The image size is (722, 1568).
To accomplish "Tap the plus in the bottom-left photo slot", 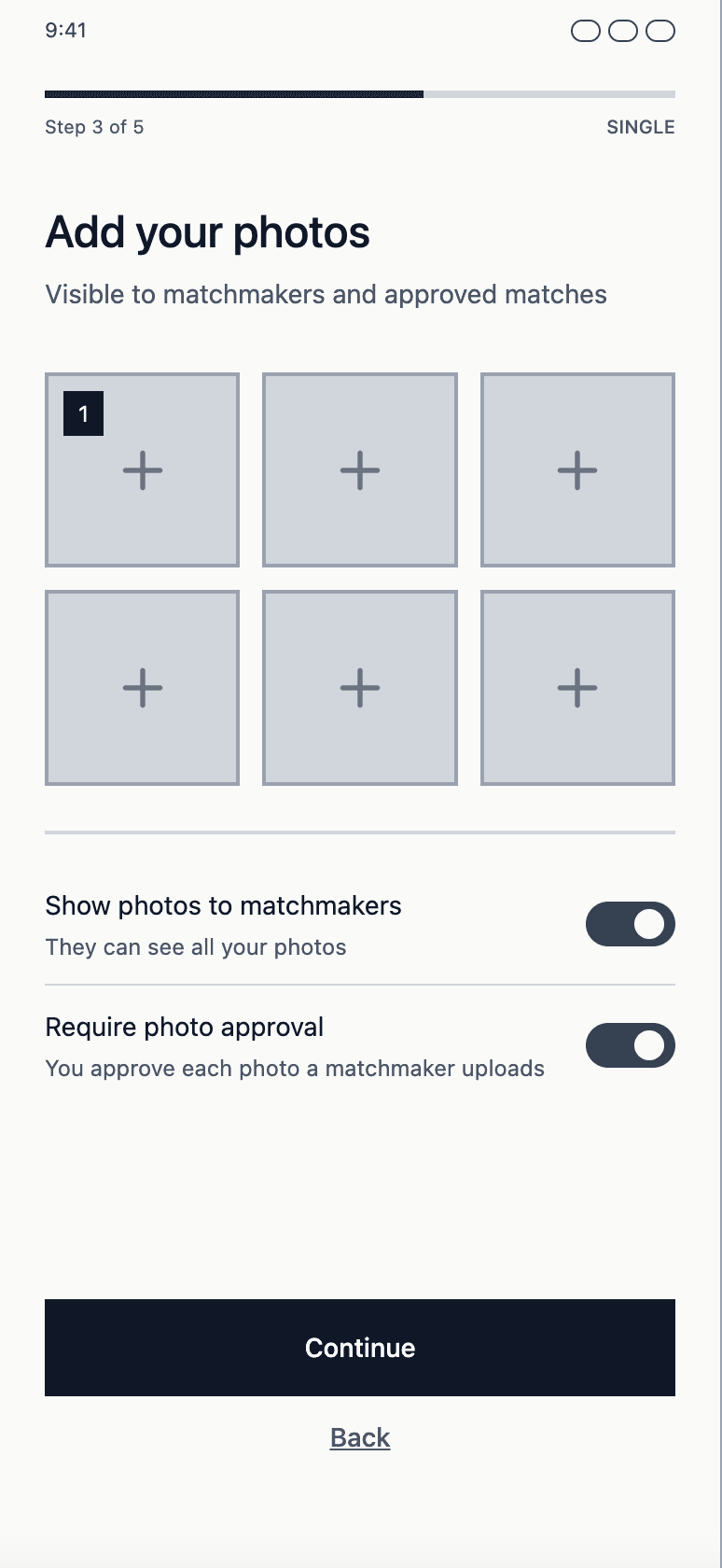I will pyautogui.click(x=142, y=688).
